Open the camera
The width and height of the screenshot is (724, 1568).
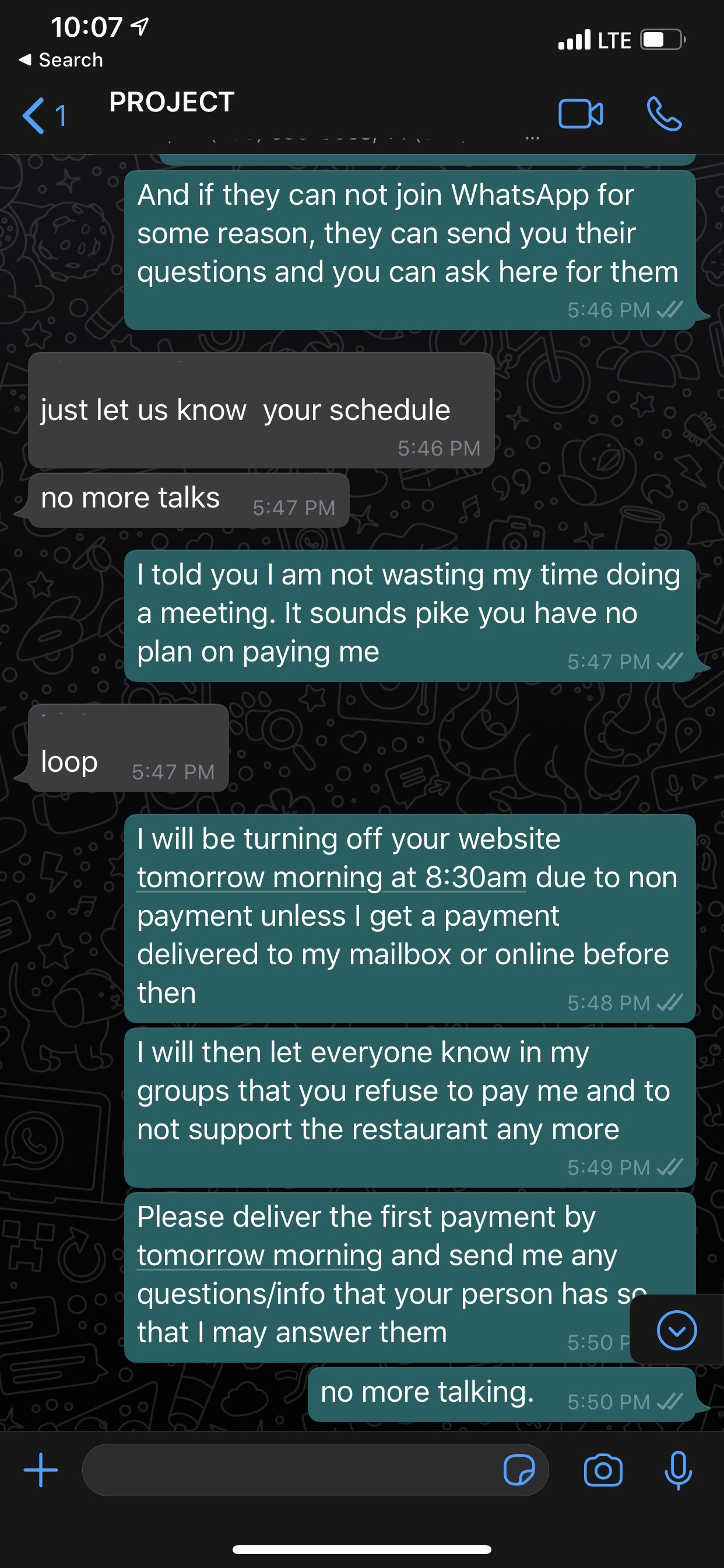(603, 1470)
